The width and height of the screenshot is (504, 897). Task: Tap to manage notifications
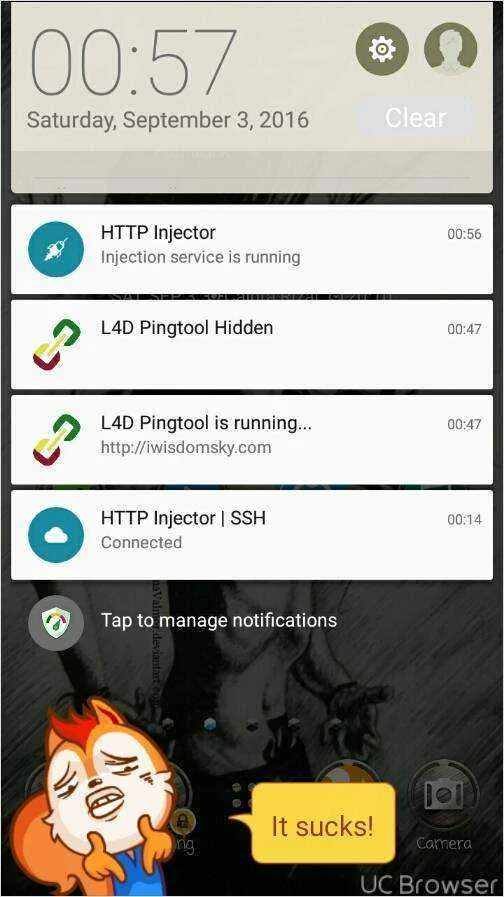(x=219, y=621)
